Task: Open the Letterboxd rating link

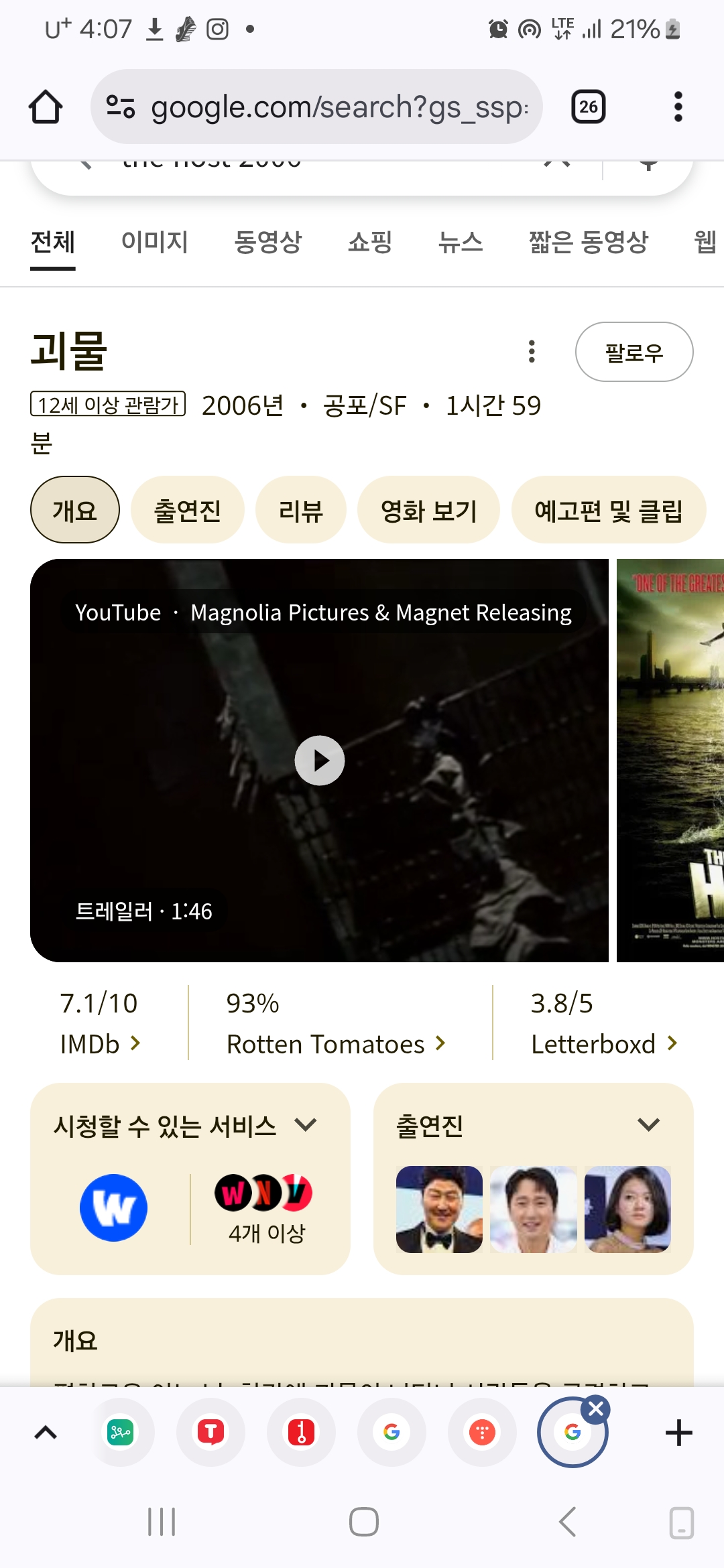Action: (604, 1023)
